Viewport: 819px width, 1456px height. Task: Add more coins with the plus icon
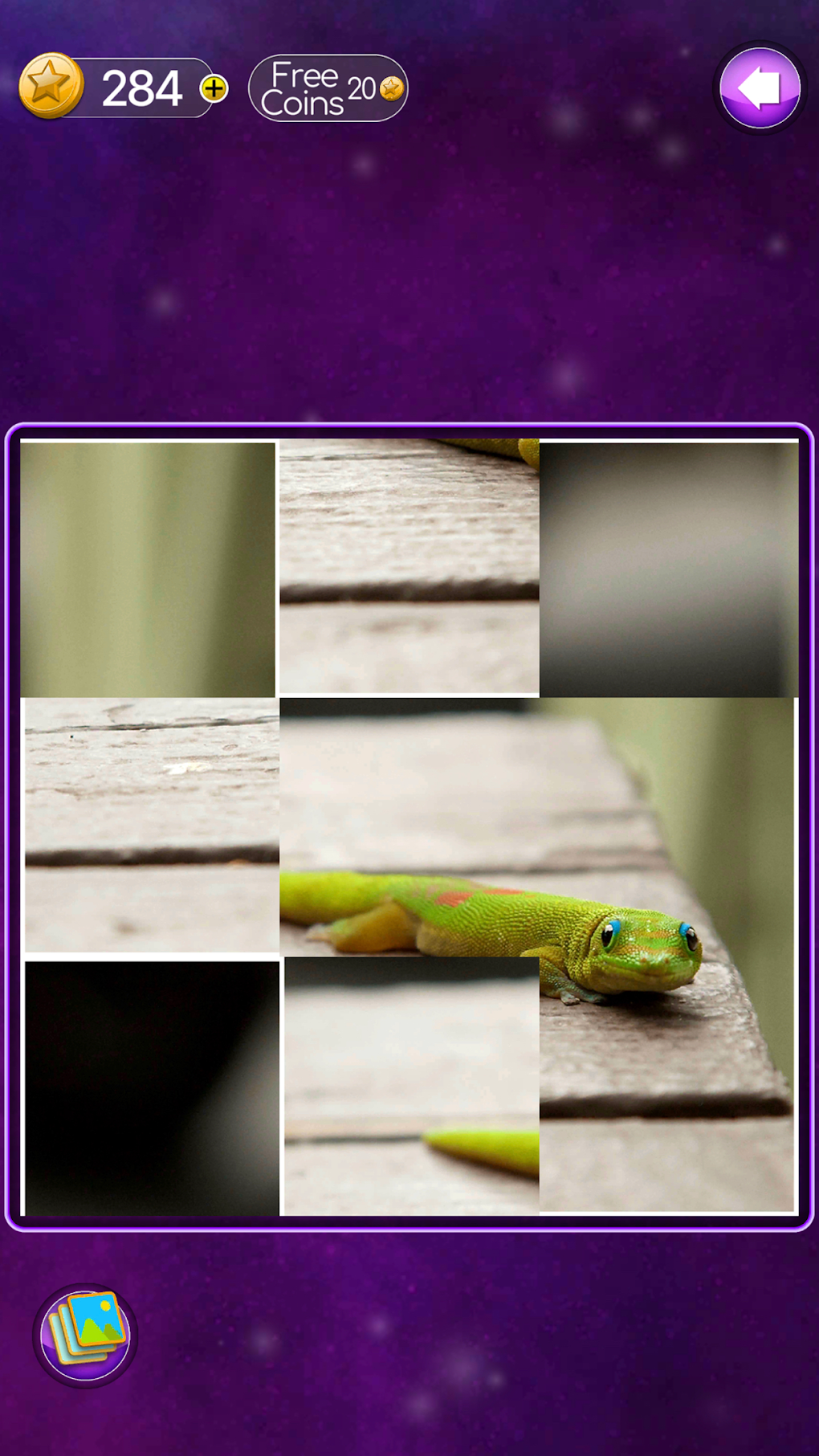(214, 88)
